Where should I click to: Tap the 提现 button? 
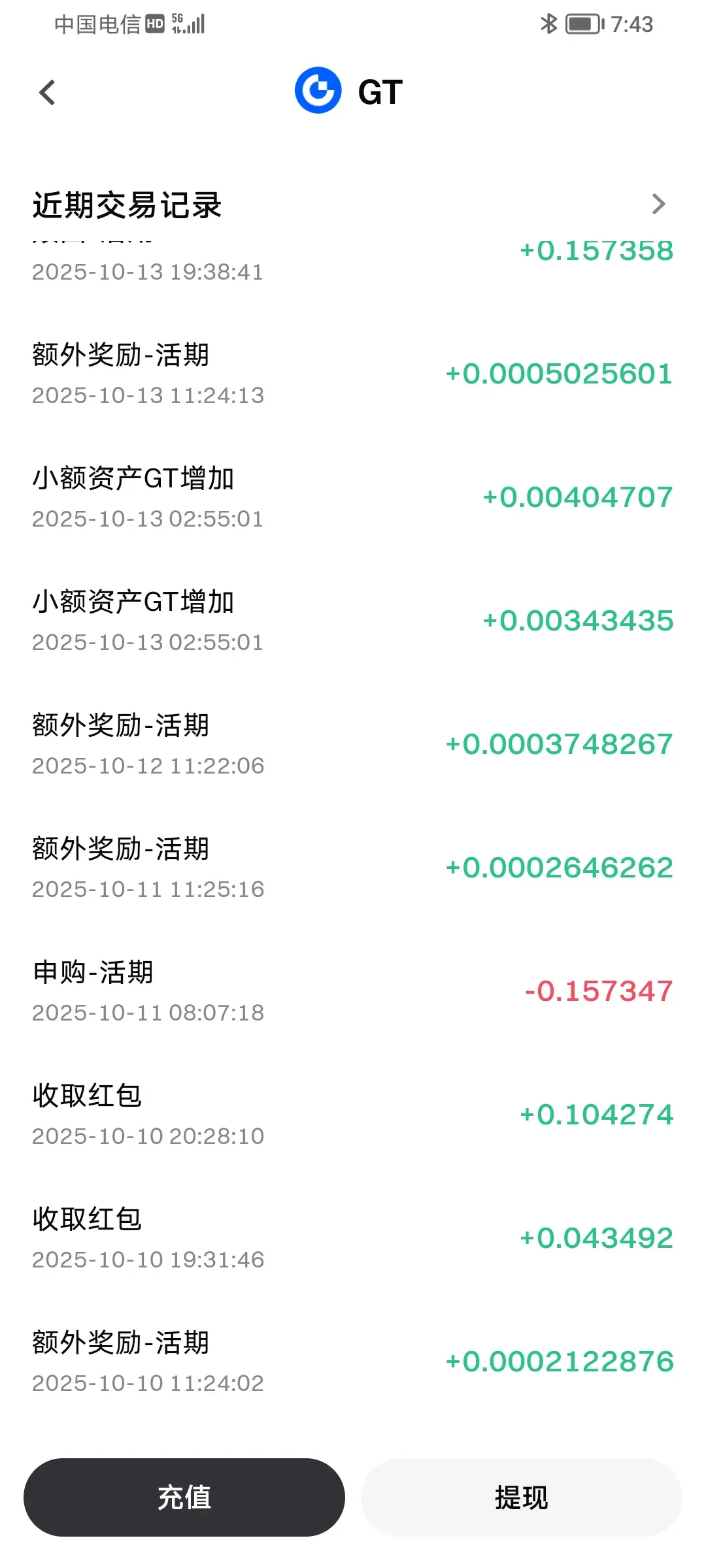[521, 1497]
